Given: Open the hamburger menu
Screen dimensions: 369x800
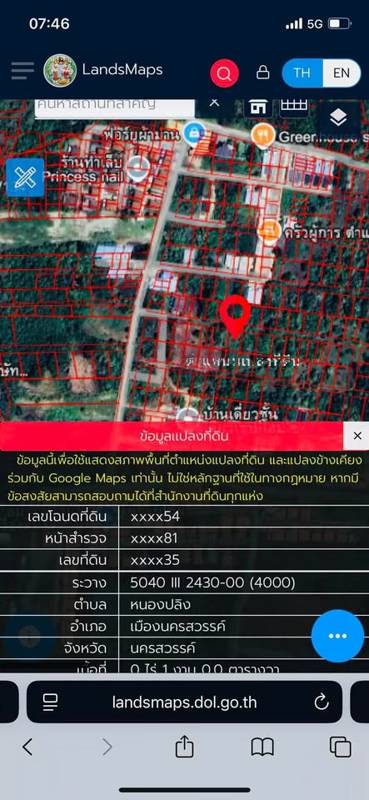Looking at the screenshot, I should [22, 71].
